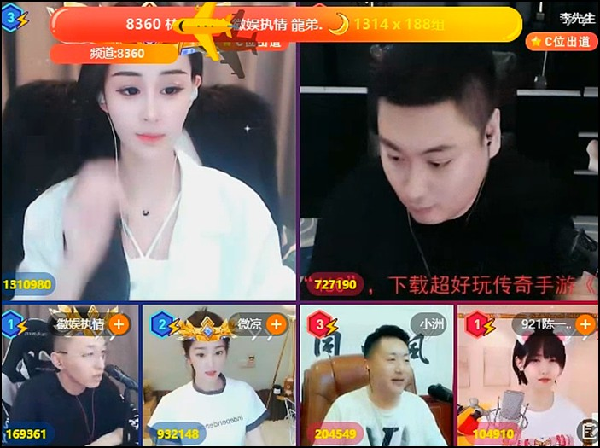The width and height of the screenshot is (600, 448).
Task: Follow 微笑热情 with the plus button
Action: click(x=119, y=324)
